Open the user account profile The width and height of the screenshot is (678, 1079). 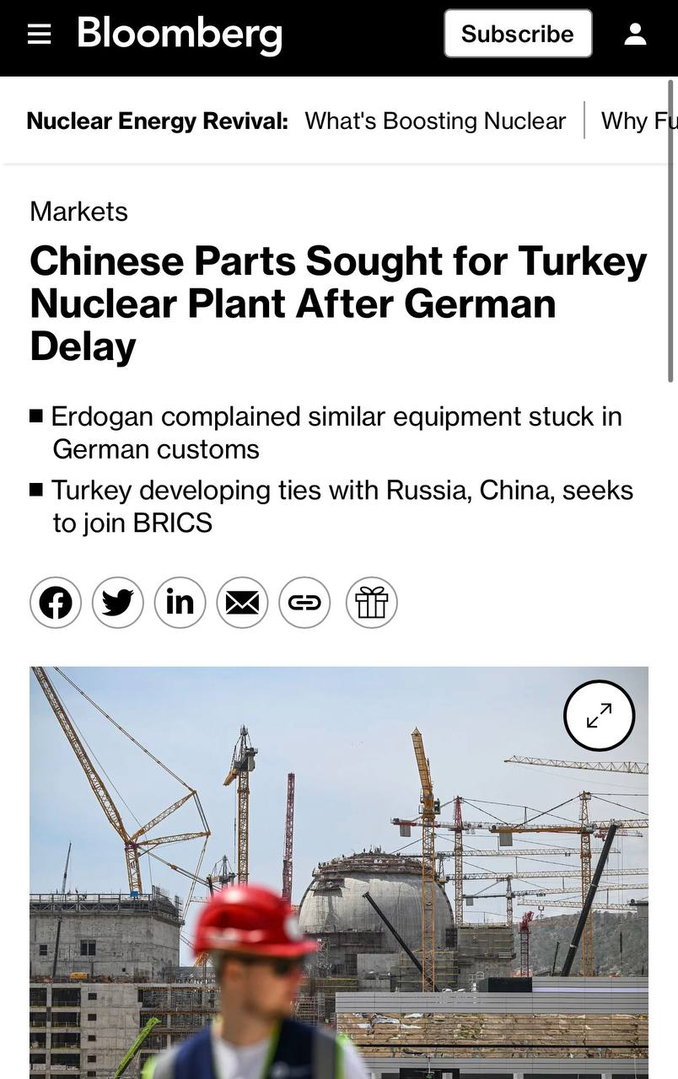point(635,35)
